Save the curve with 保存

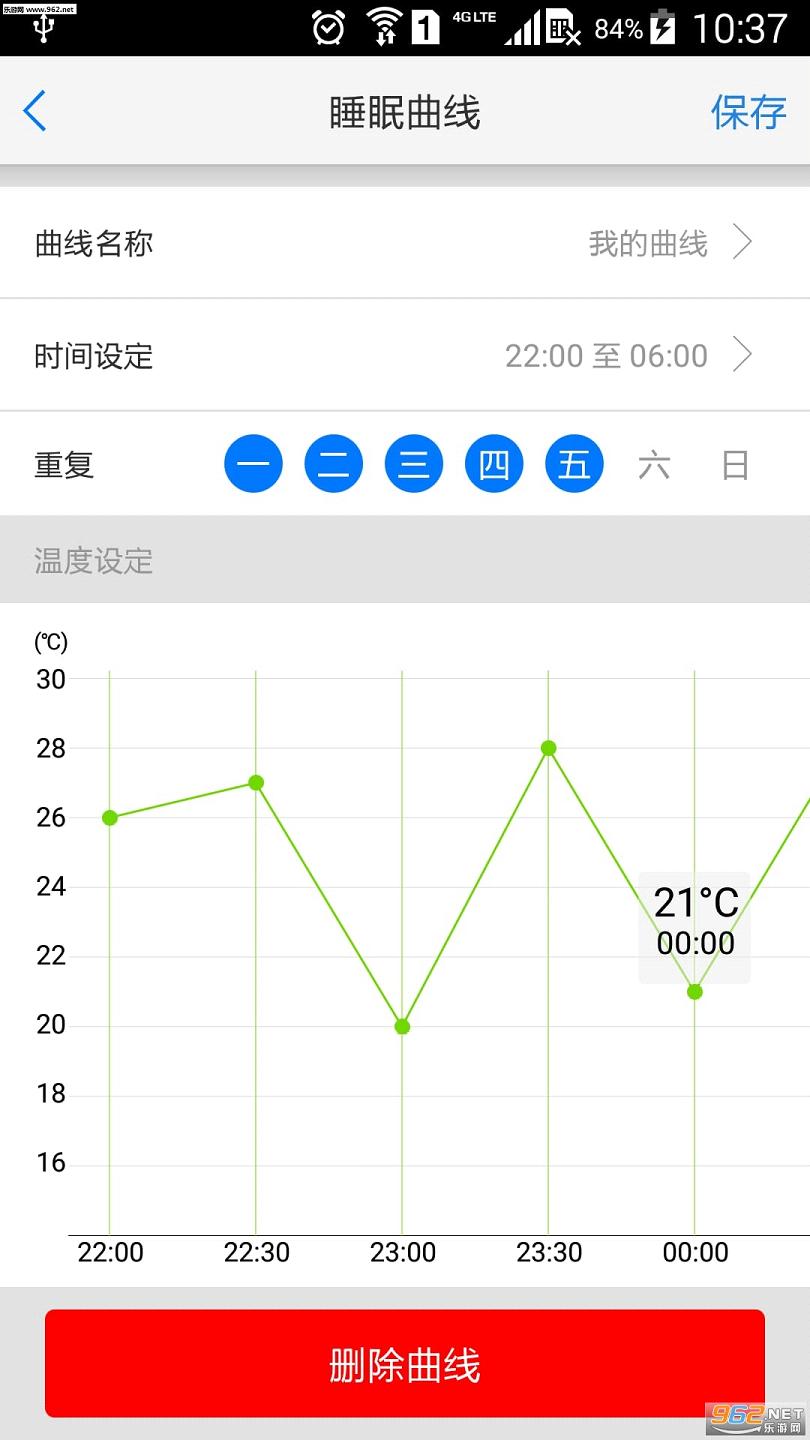click(x=748, y=111)
